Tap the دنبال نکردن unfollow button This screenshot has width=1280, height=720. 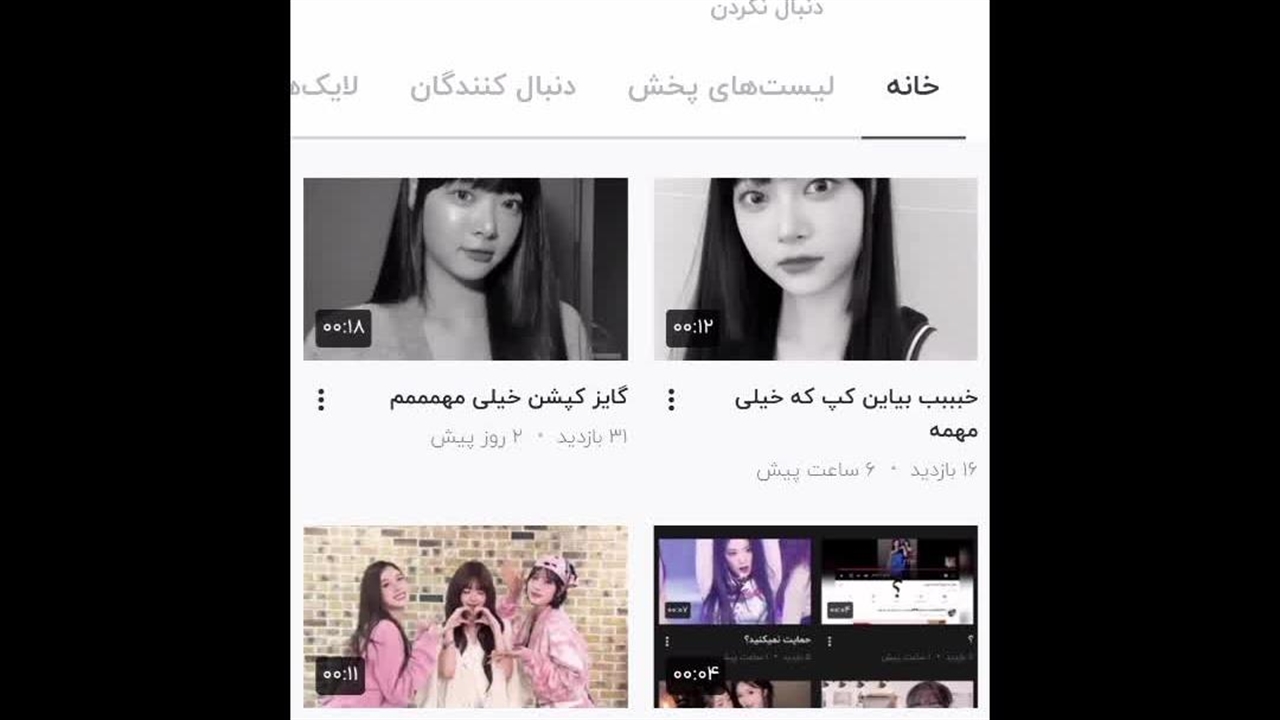pos(766,9)
